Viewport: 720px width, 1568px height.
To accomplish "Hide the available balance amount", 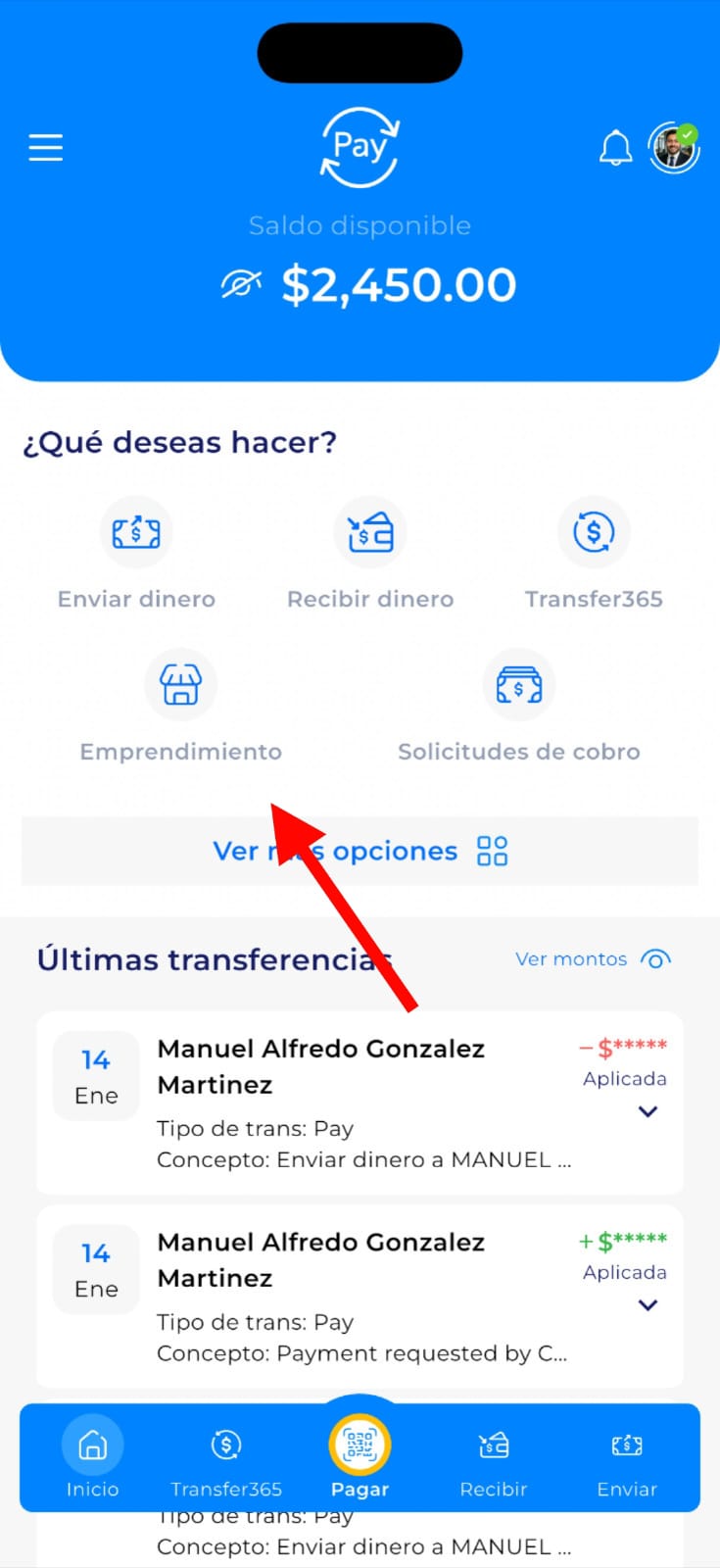I will tap(240, 285).
